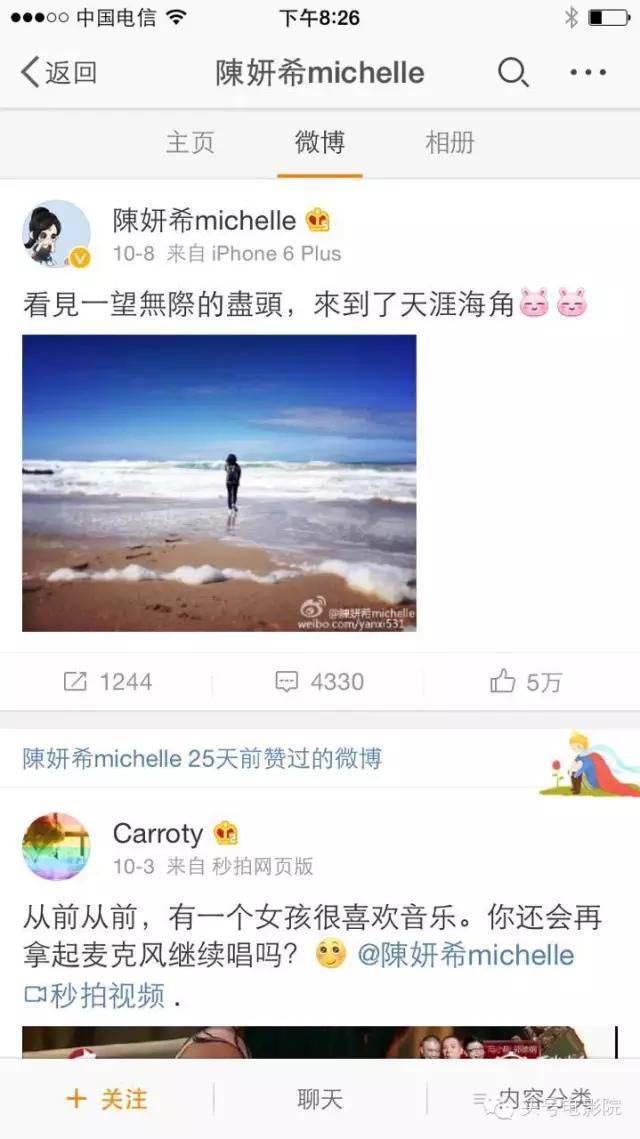The height and width of the screenshot is (1139, 640).
Task: Start a chat via 聊天
Action: [320, 1099]
